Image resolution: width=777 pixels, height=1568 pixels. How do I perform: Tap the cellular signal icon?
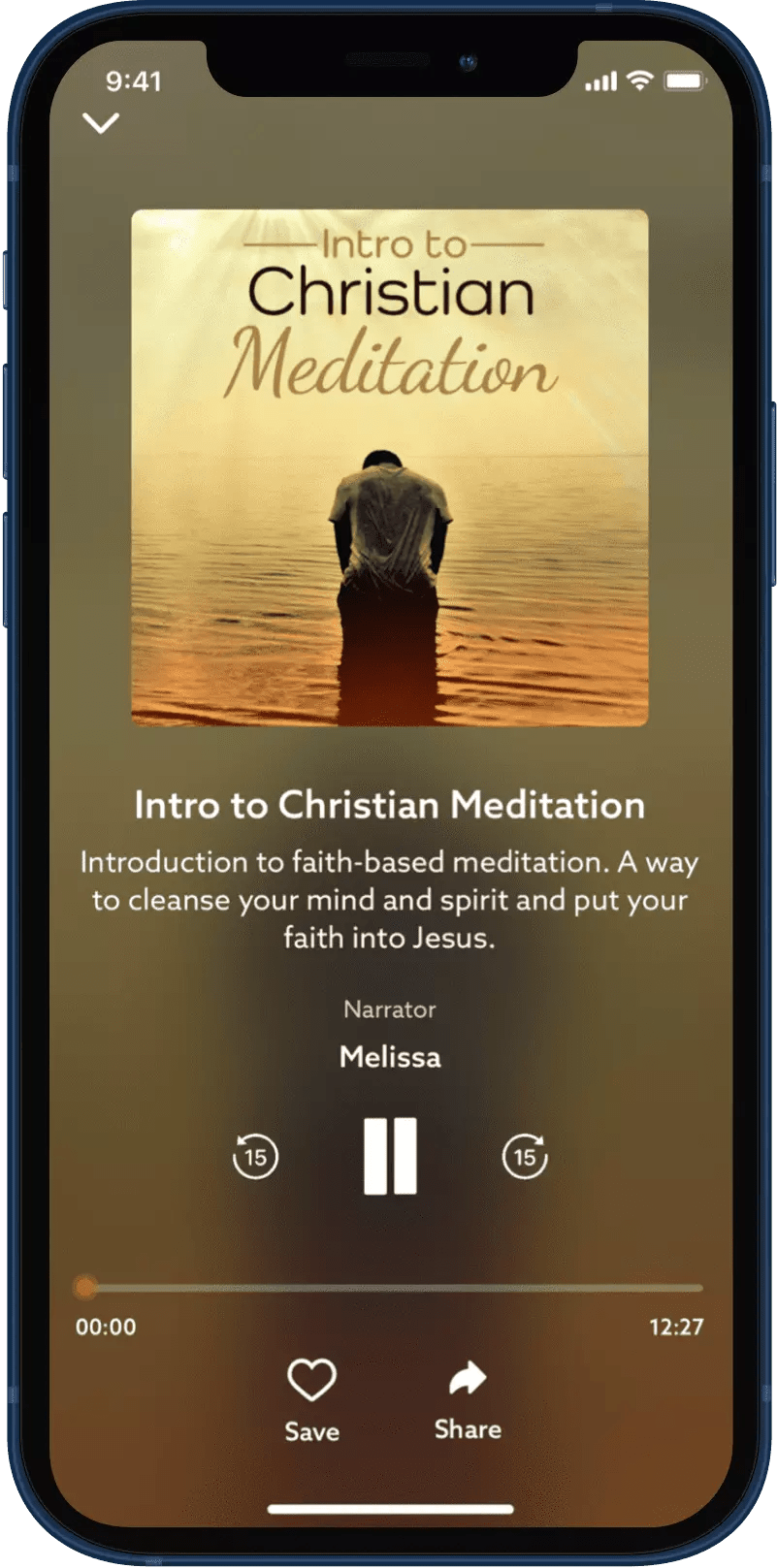(600, 81)
